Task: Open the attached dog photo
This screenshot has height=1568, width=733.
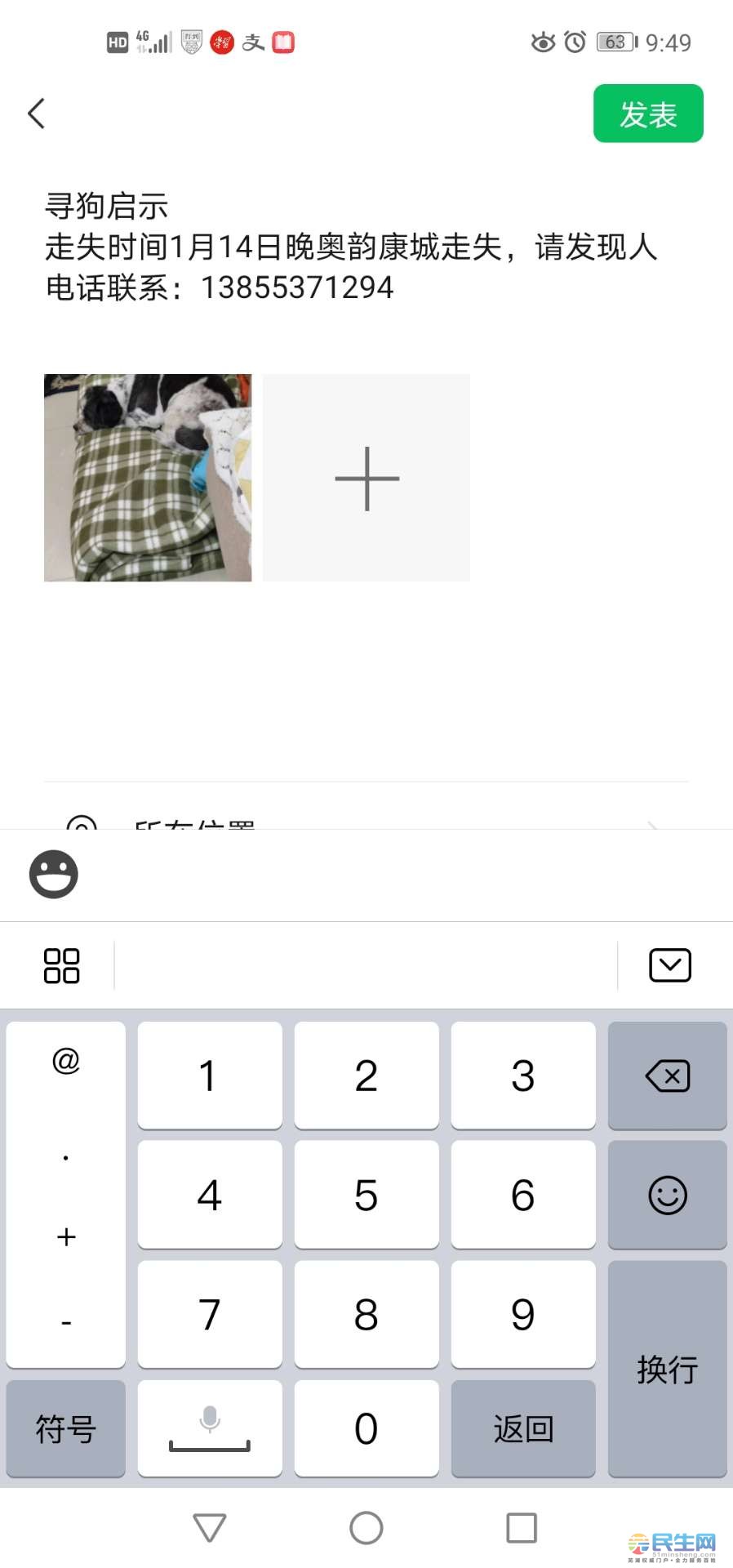Action: [148, 478]
